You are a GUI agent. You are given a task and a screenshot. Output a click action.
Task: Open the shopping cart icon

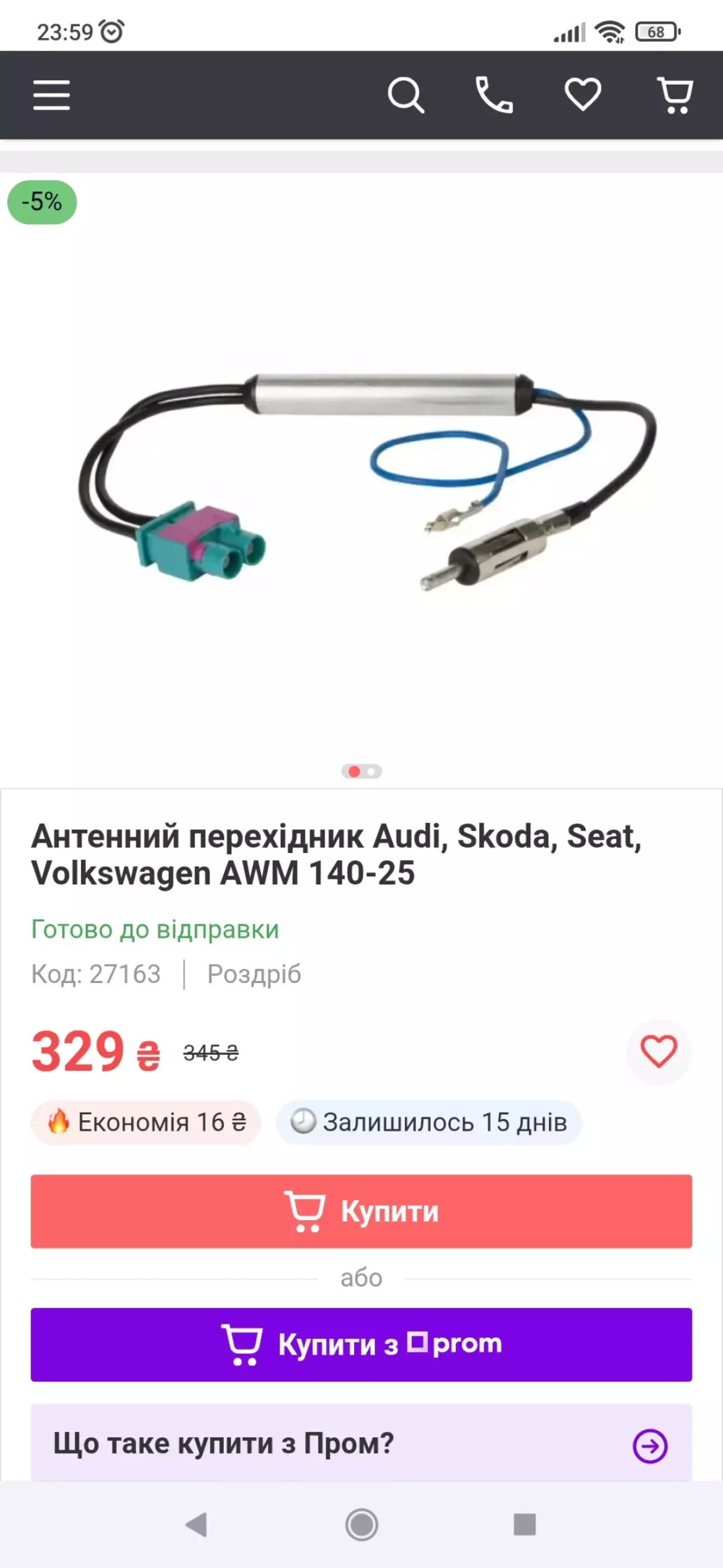pos(675,95)
